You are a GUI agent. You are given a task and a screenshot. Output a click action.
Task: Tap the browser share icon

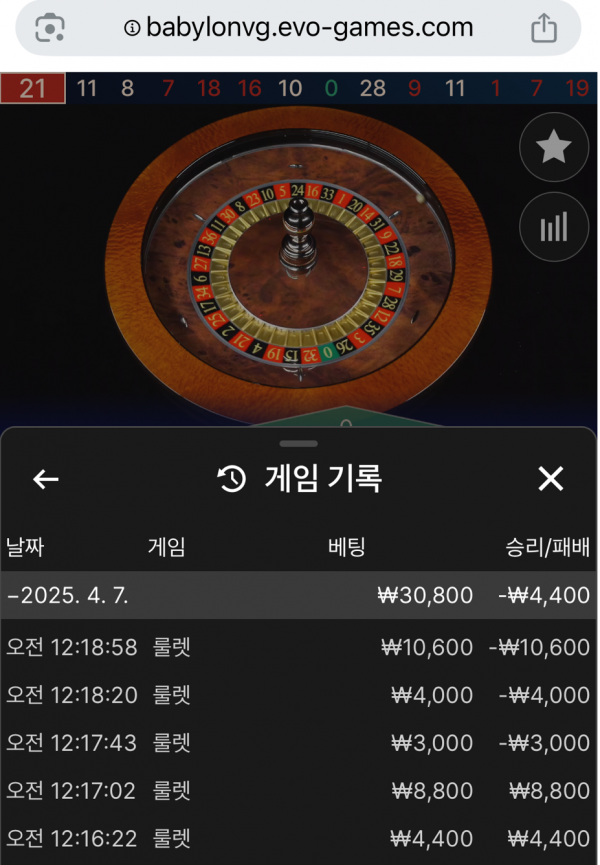pos(543,28)
